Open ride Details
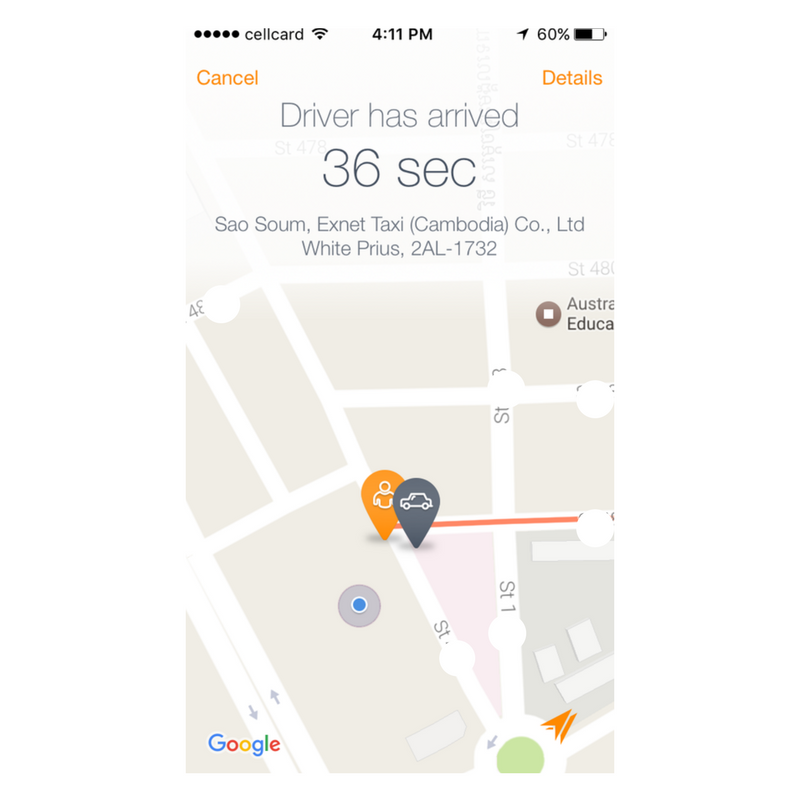This screenshot has width=800, height=800. 572,78
